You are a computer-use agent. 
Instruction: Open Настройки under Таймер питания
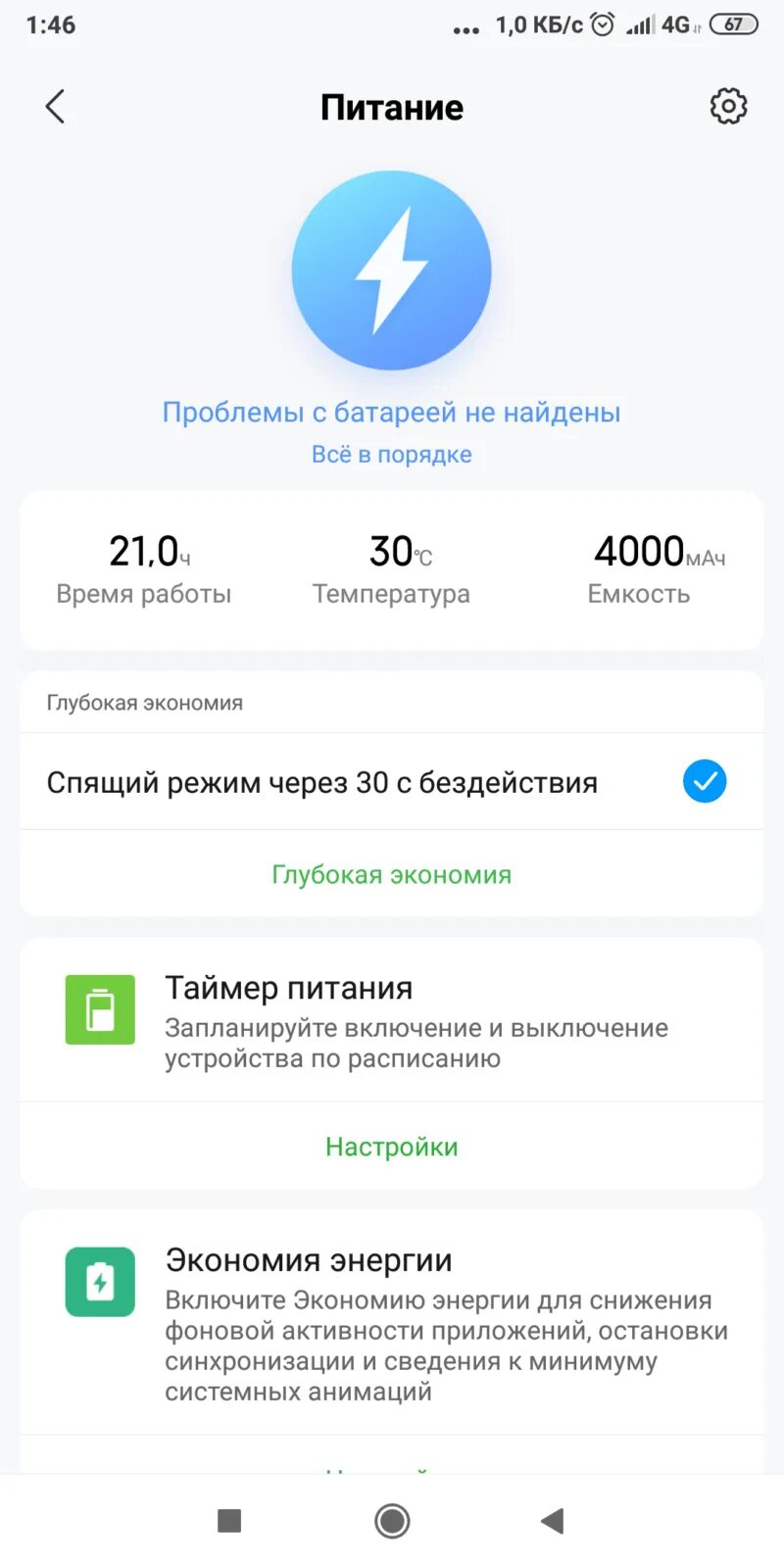[x=391, y=1147]
